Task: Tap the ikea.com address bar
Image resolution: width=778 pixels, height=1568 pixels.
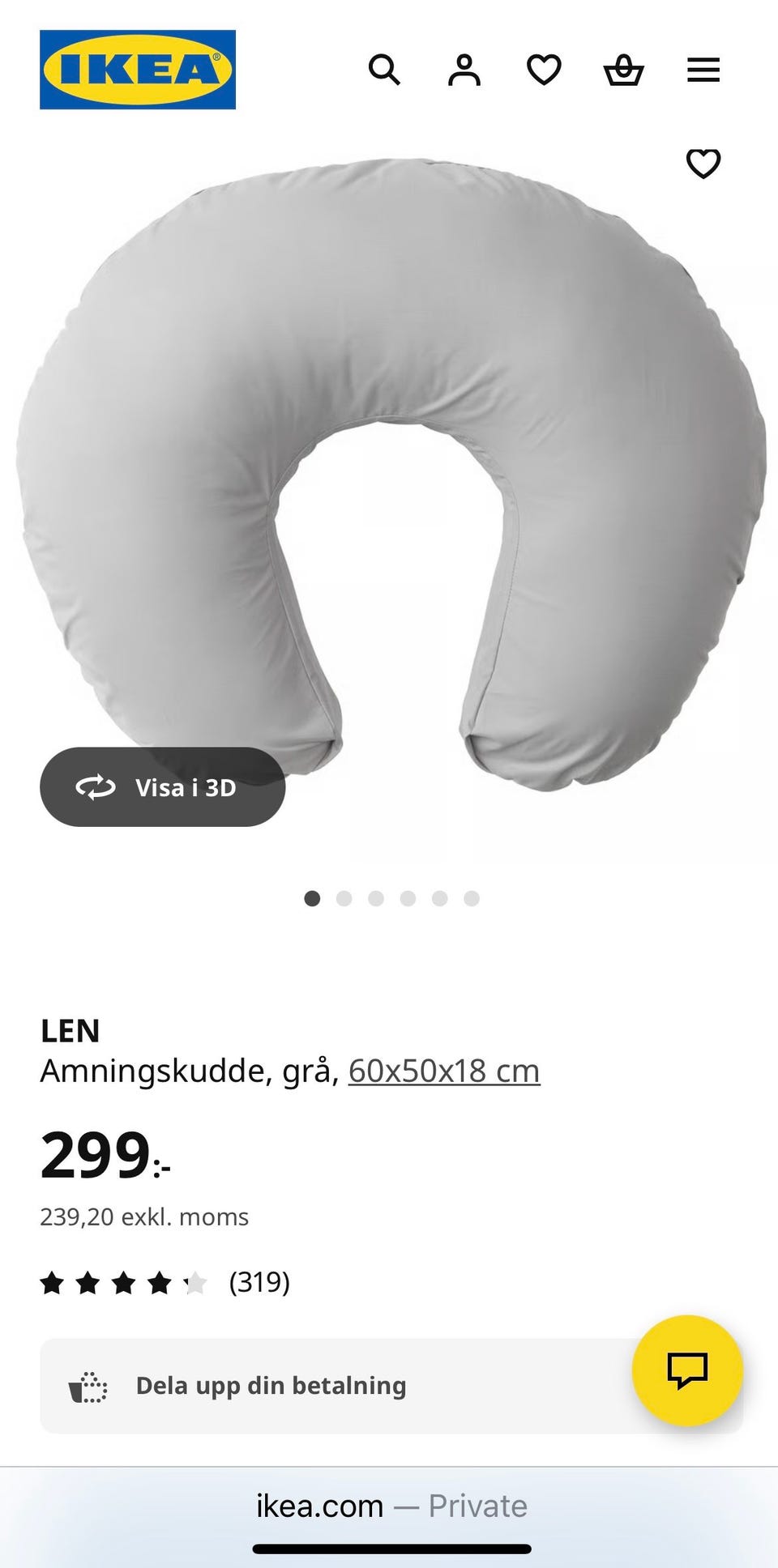Action: (391, 1506)
